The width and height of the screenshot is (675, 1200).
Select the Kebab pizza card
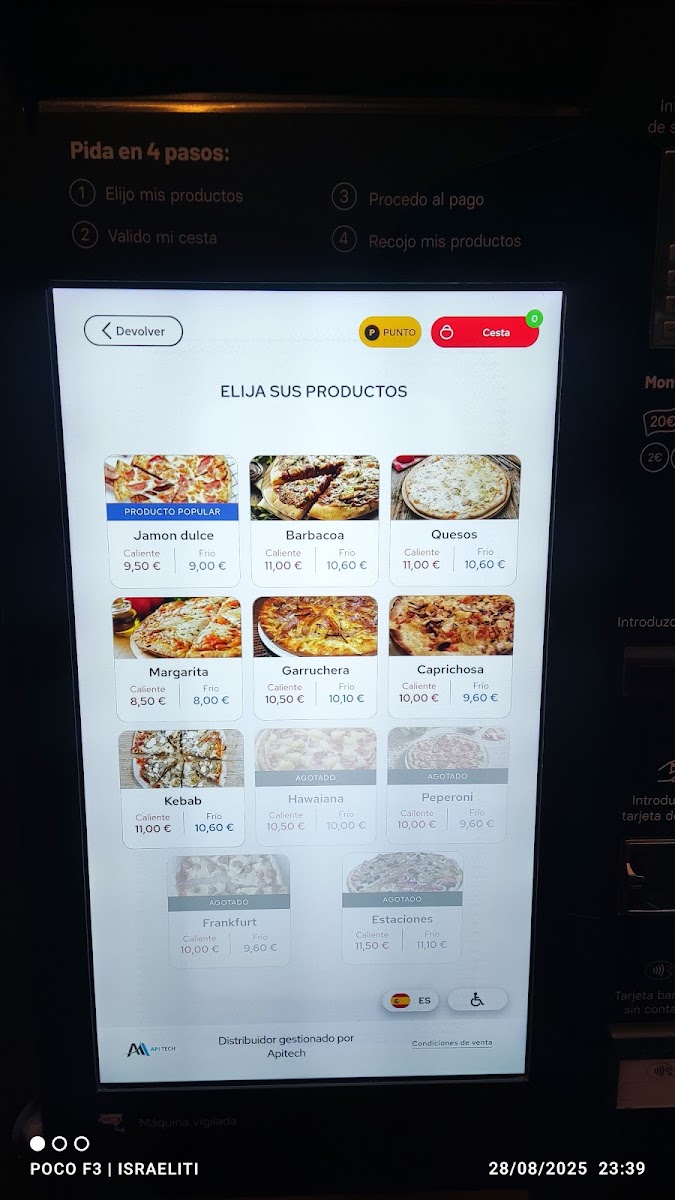pos(182,788)
